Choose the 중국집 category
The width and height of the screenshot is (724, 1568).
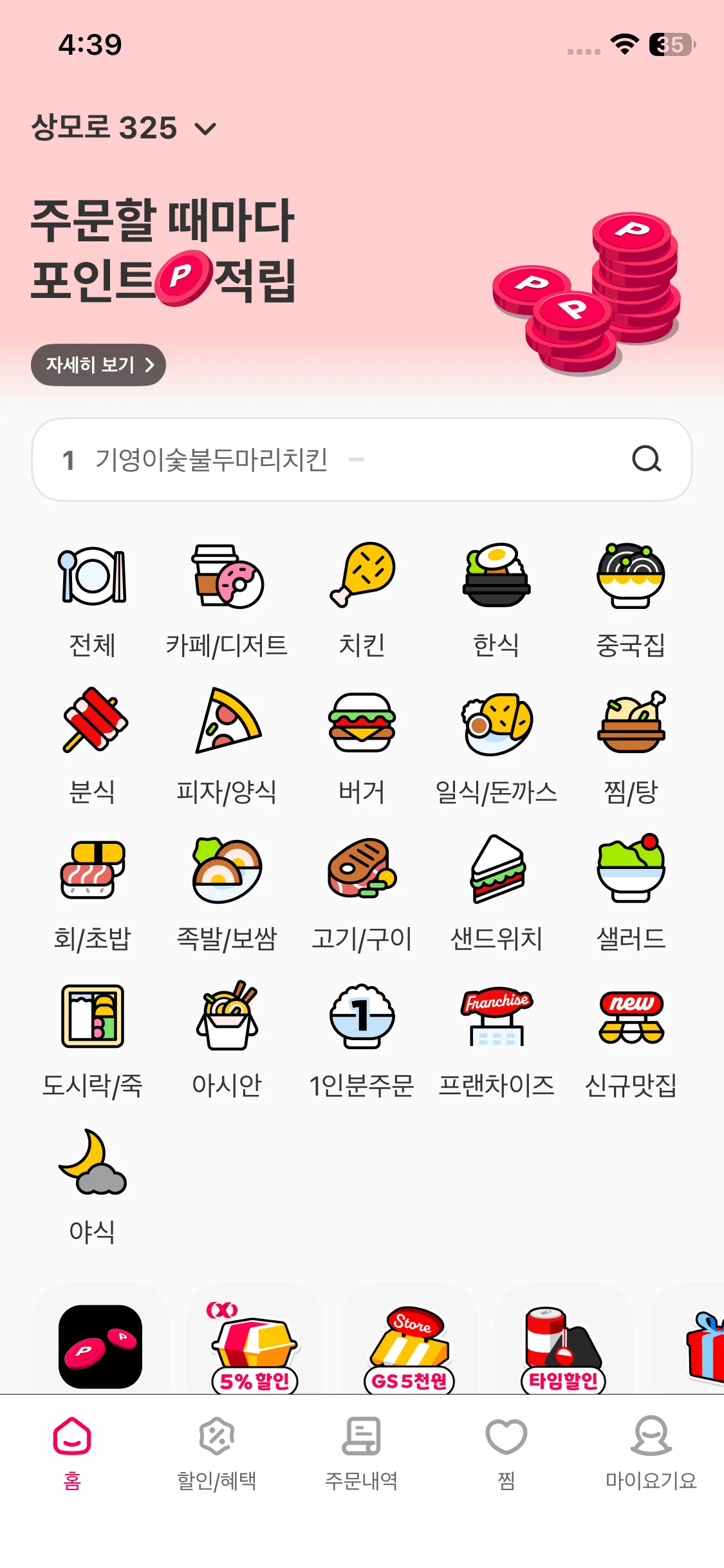(631, 599)
